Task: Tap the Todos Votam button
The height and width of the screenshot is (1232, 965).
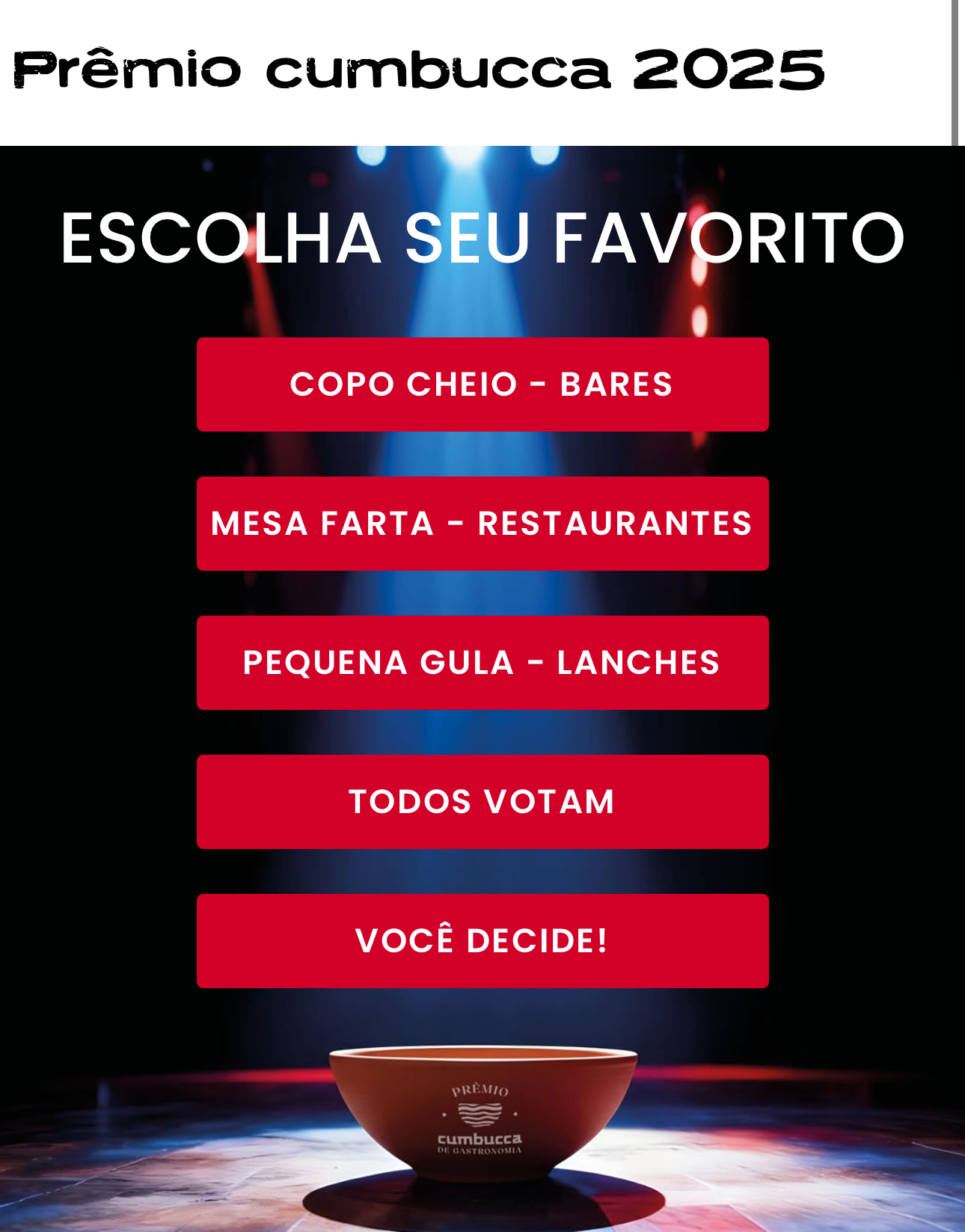Action: (x=482, y=802)
